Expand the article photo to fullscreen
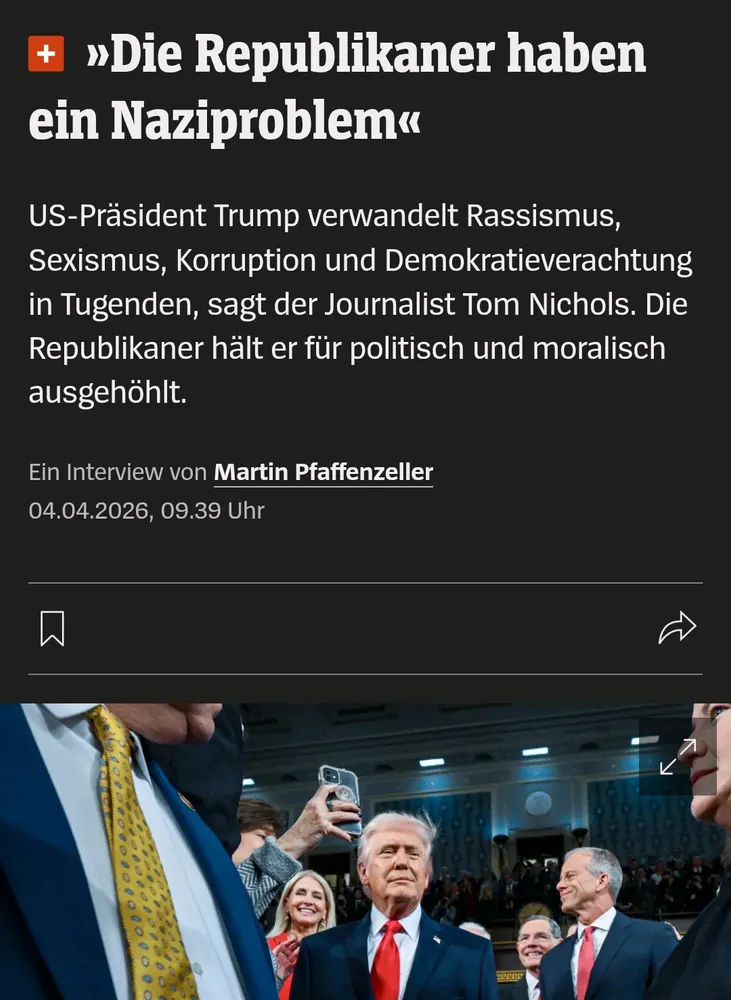 click(x=677, y=757)
